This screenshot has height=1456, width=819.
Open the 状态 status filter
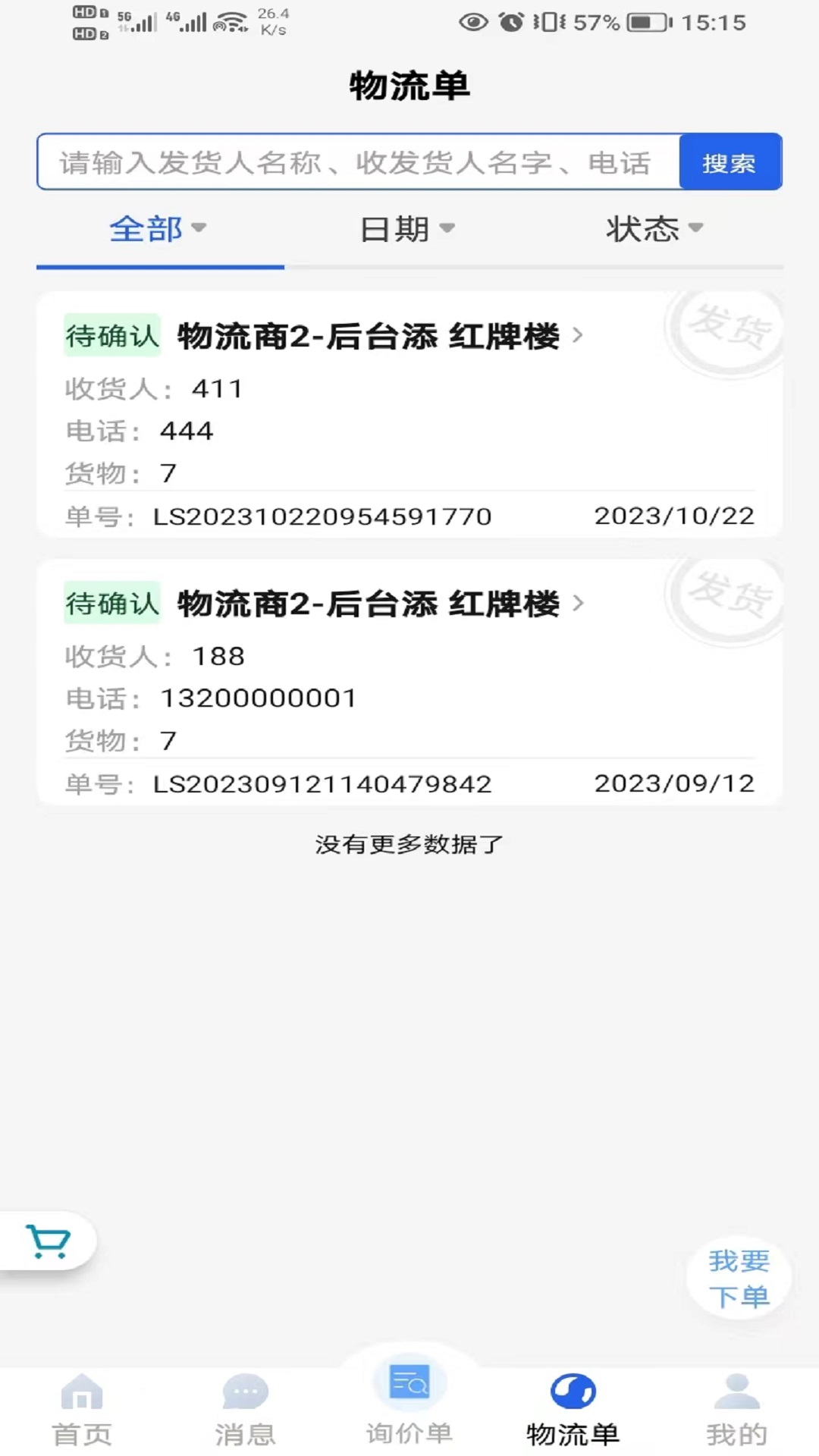click(654, 228)
